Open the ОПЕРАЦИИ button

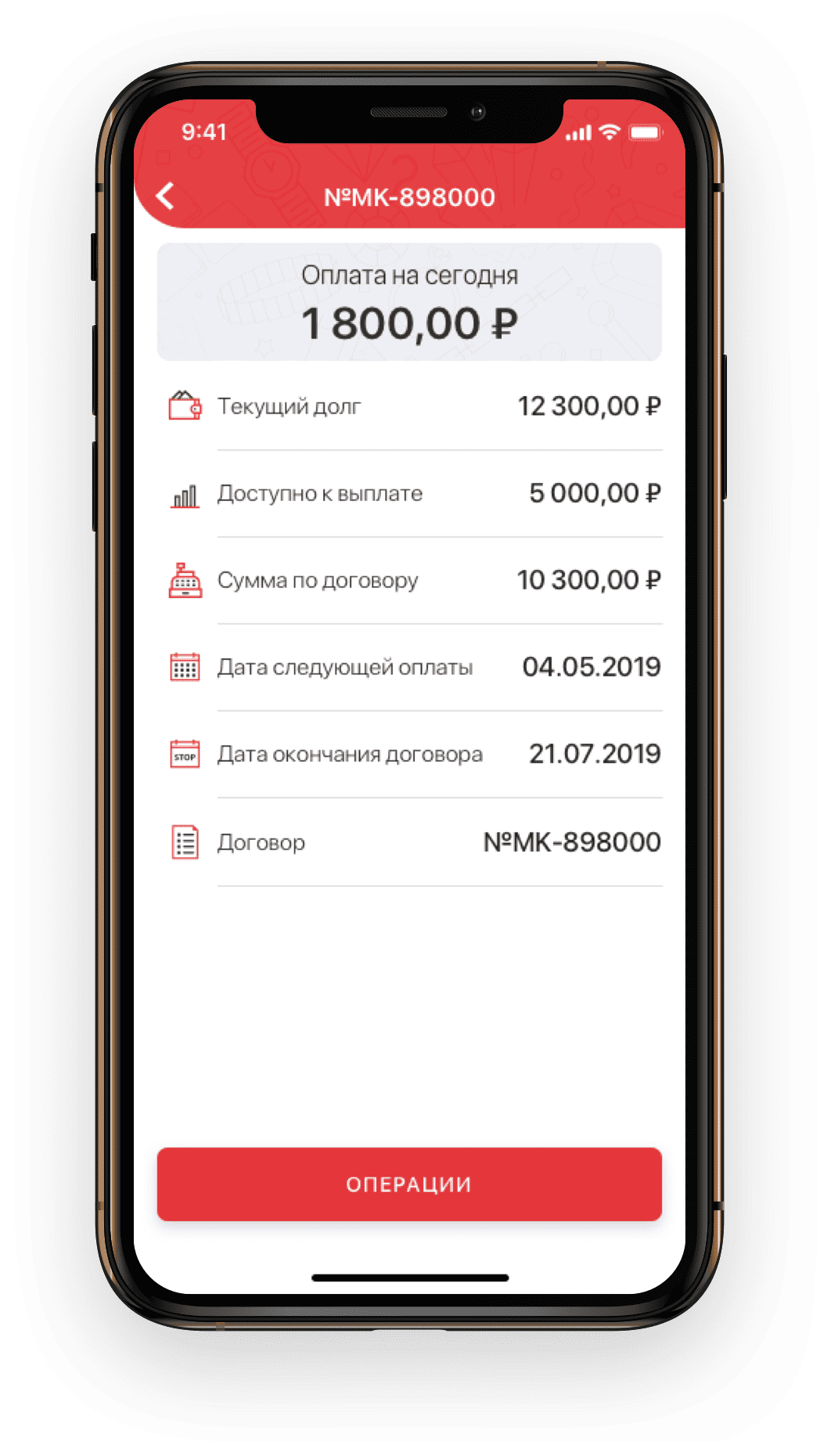coord(409,1184)
